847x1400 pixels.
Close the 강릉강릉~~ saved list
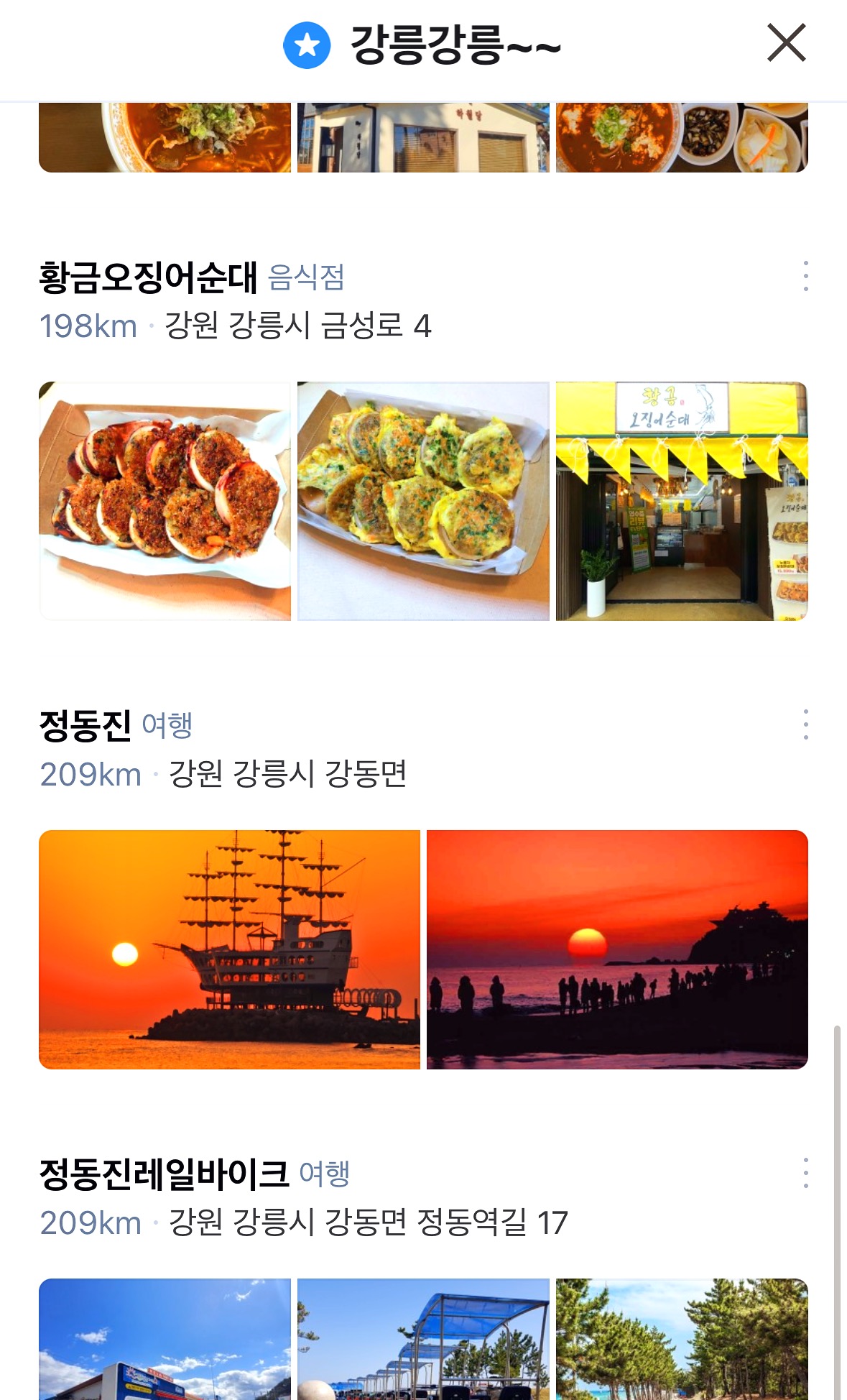787,43
